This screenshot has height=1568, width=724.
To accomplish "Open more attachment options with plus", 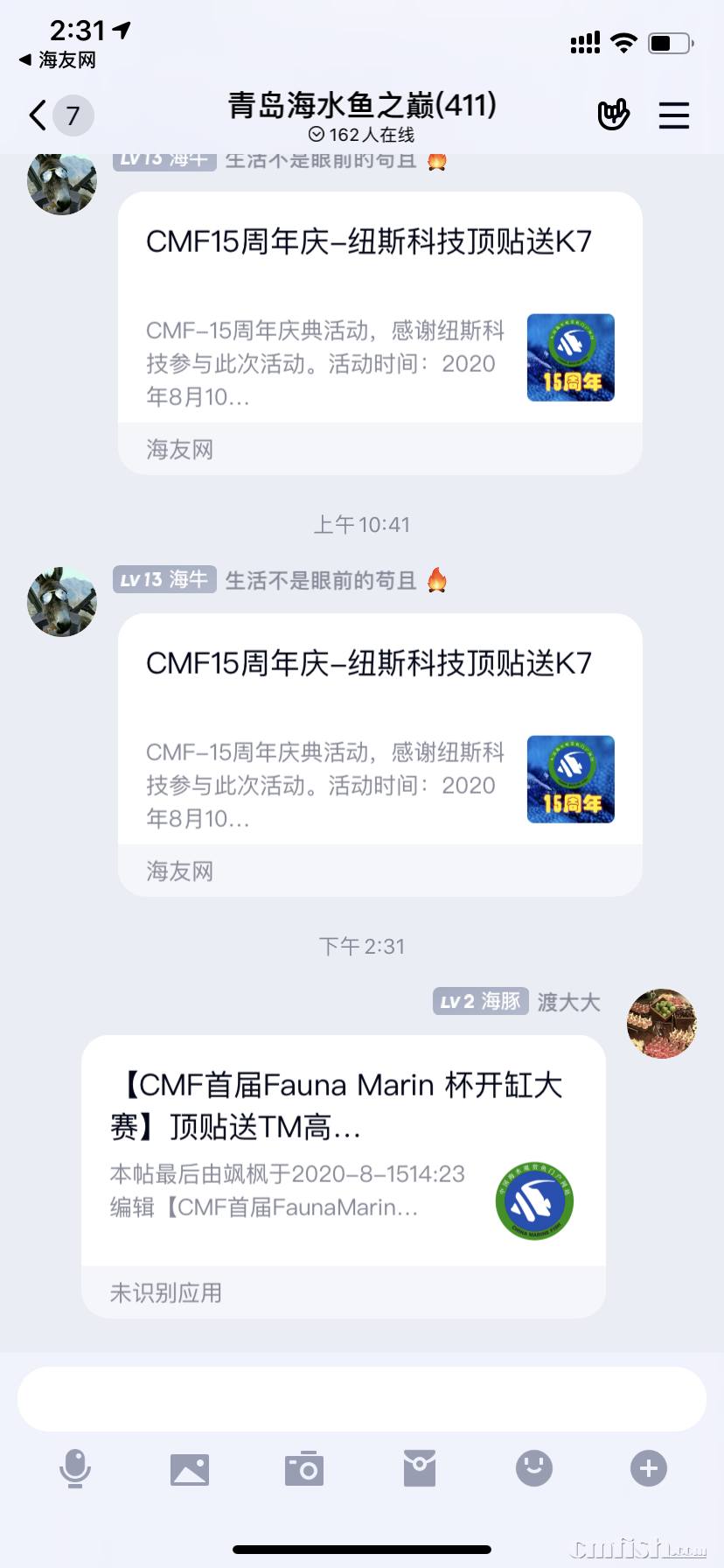I will click(648, 1468).
